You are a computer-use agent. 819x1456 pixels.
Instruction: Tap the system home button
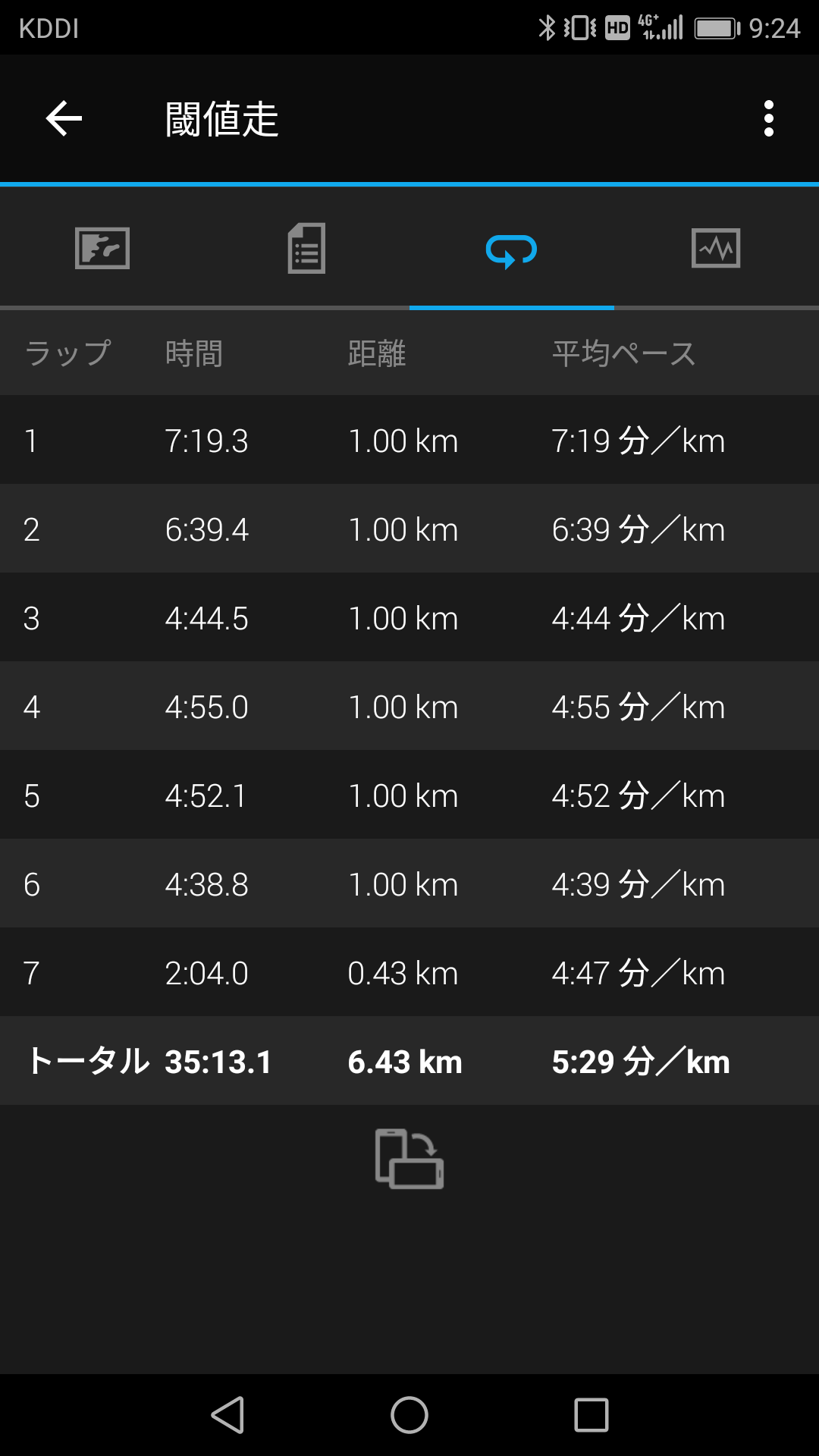click(409, 1415)
